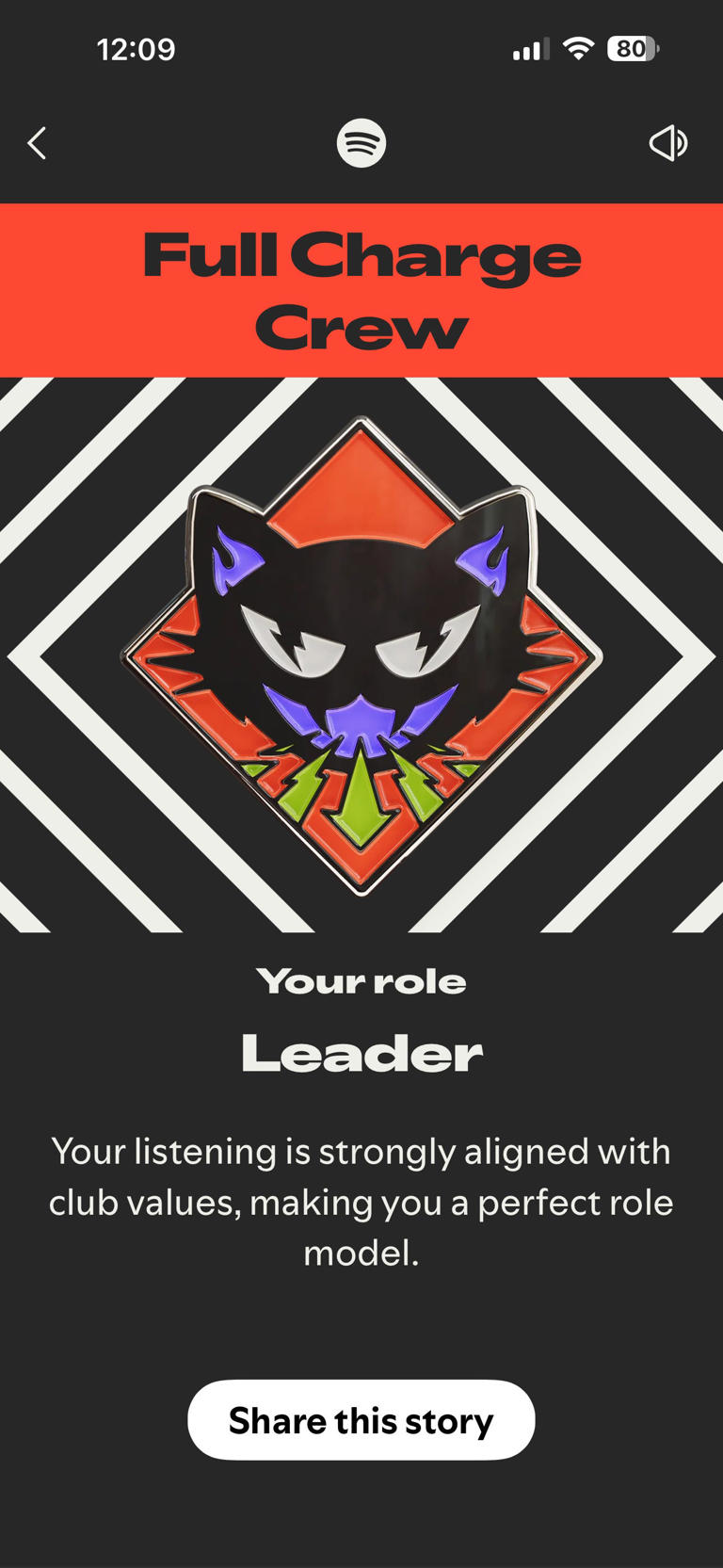Image resolution: width=723 pixels, height=1568 pixels.
Task: Tap Share this story button
Action: tap(361, 1420)
